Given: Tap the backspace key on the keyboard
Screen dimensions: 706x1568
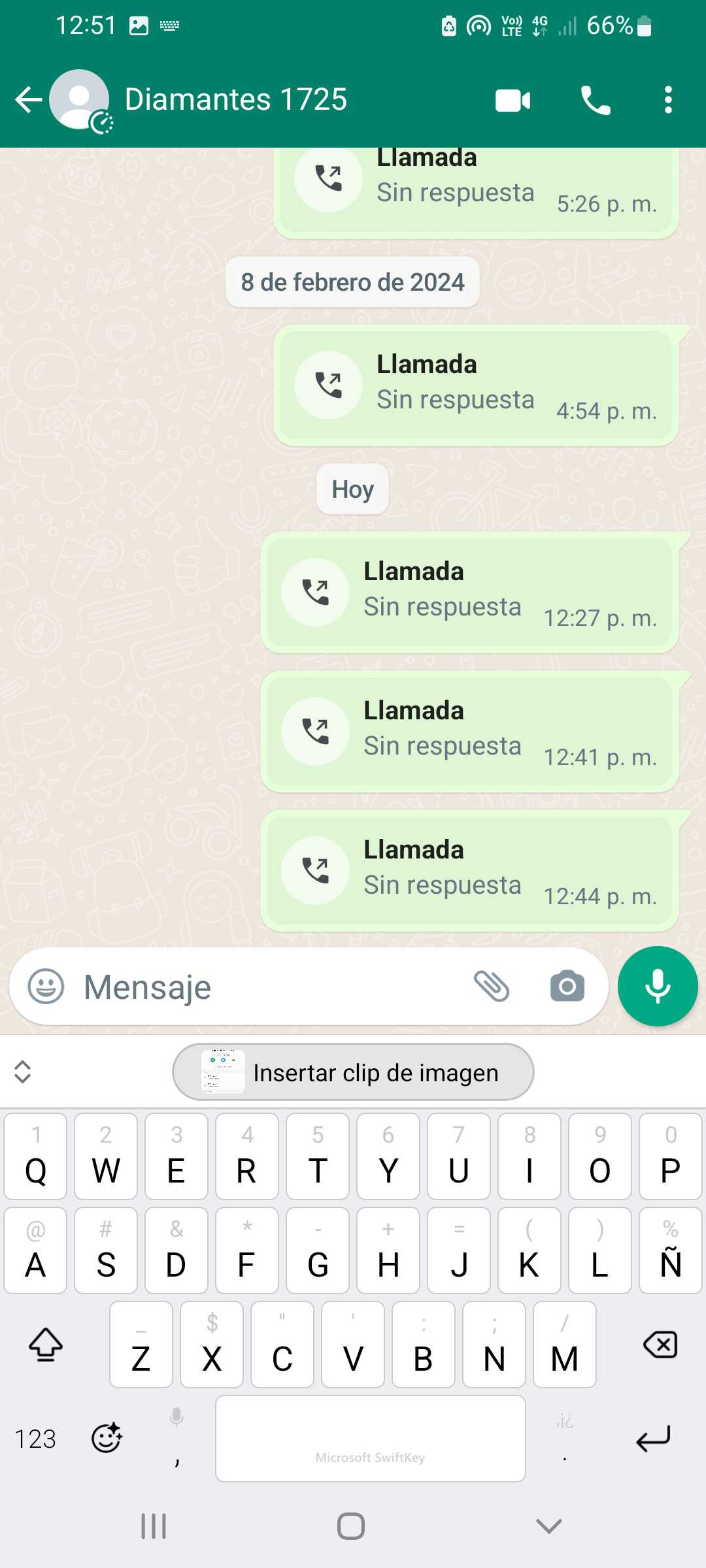Looking at the screenshot, I should (660, 1345).
